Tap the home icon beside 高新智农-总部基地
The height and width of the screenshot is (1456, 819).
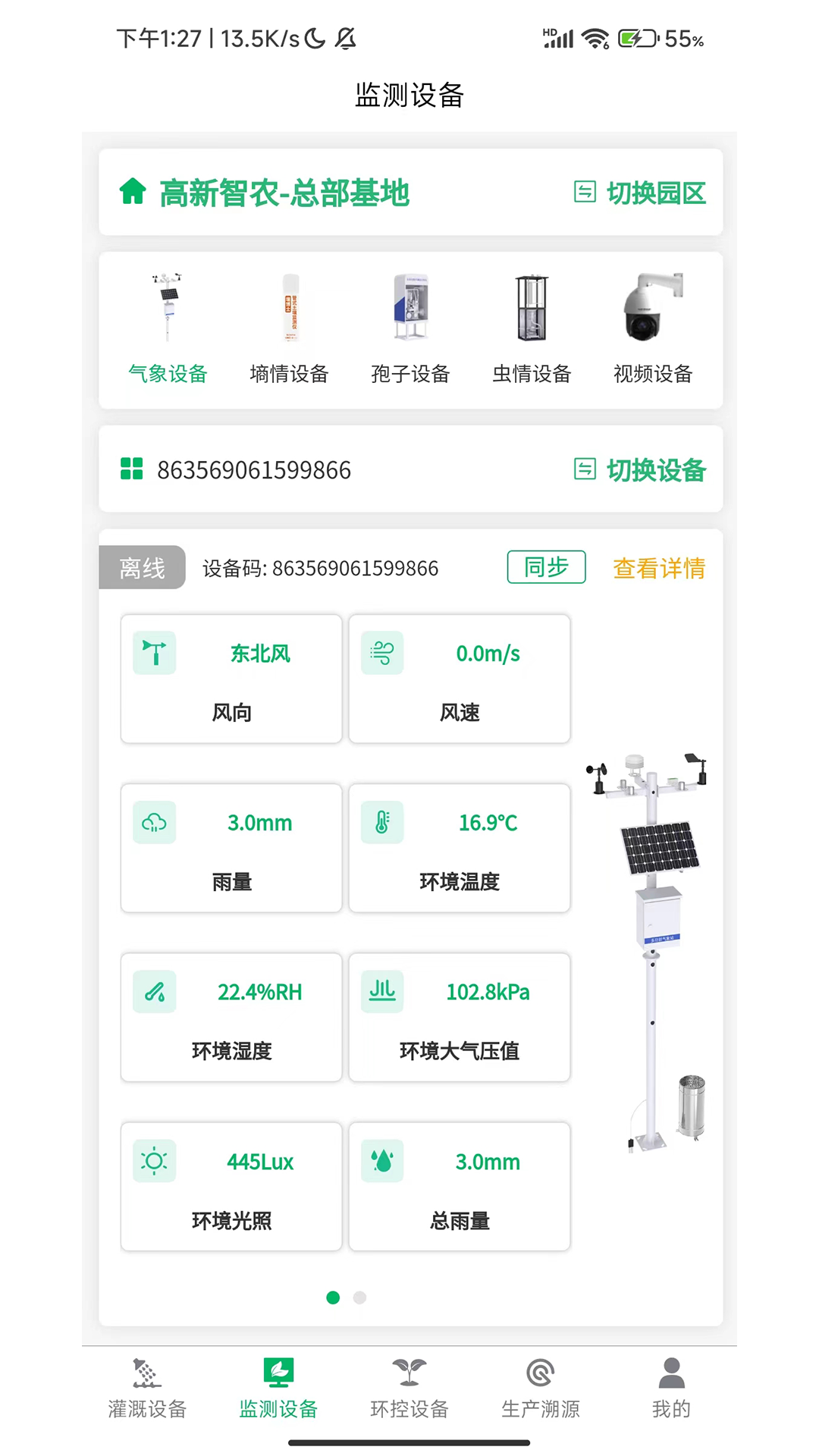click(131, 193)
